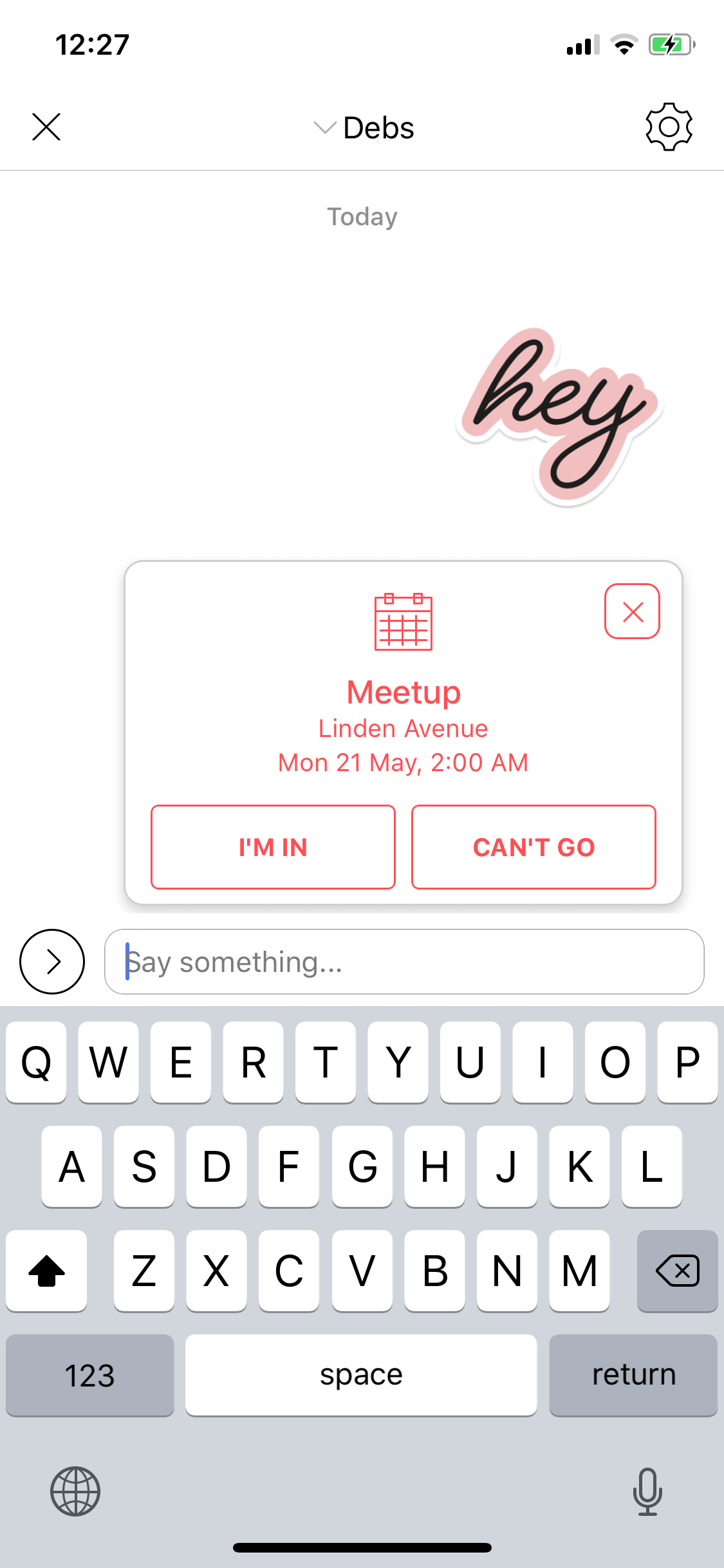Decline the Meetup with CAN'T GO
724x1568 pixels.
534,847
